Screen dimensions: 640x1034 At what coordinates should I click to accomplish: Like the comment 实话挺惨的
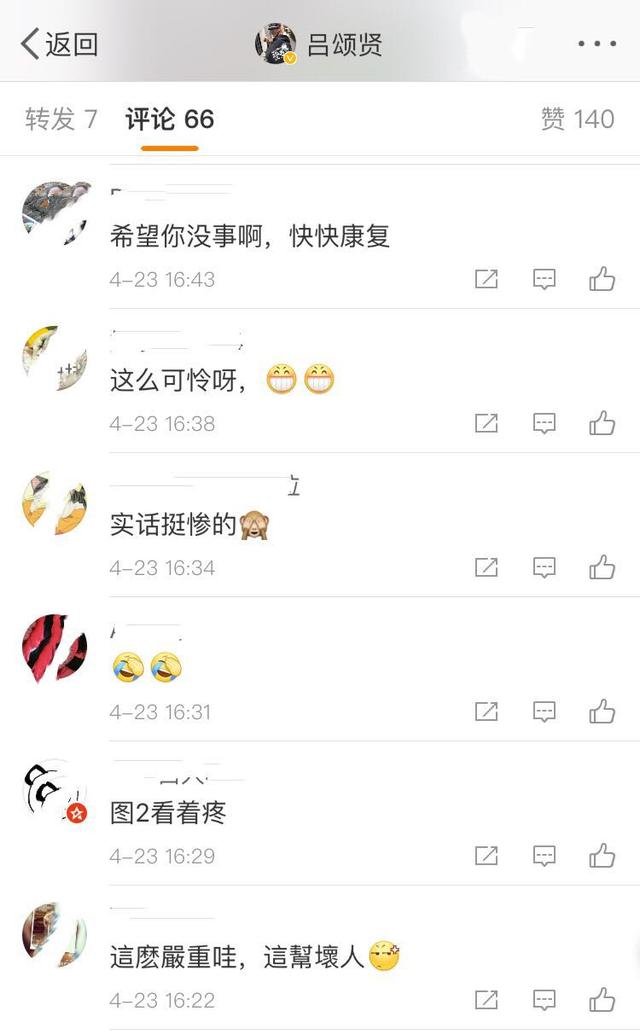[602, 567]
